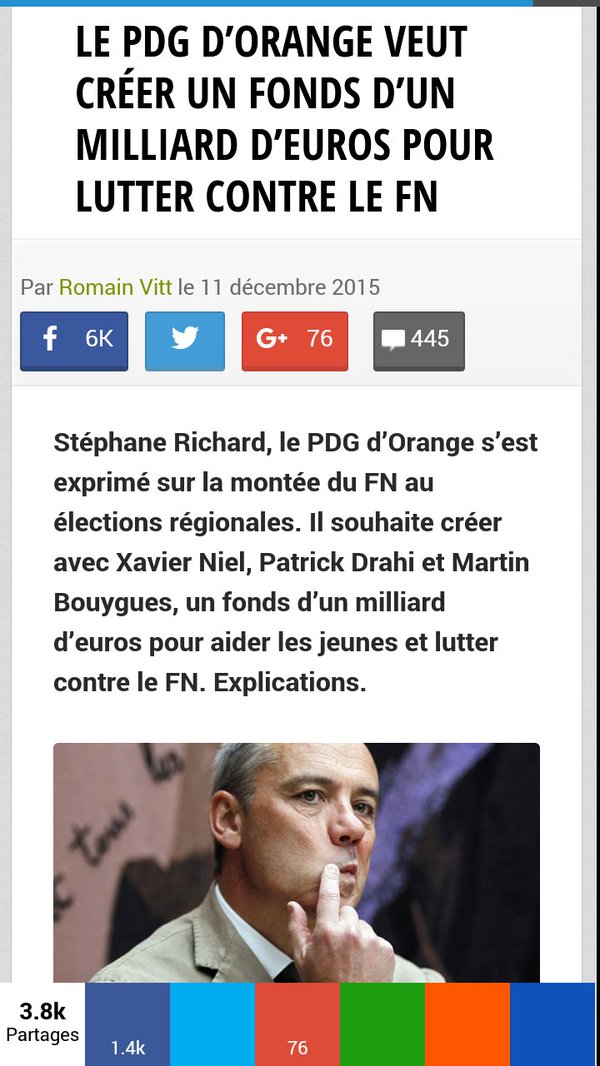Tap the Facebook share bar showing 1.4k
600x1066 pixels.
(x=127, y=1024)
